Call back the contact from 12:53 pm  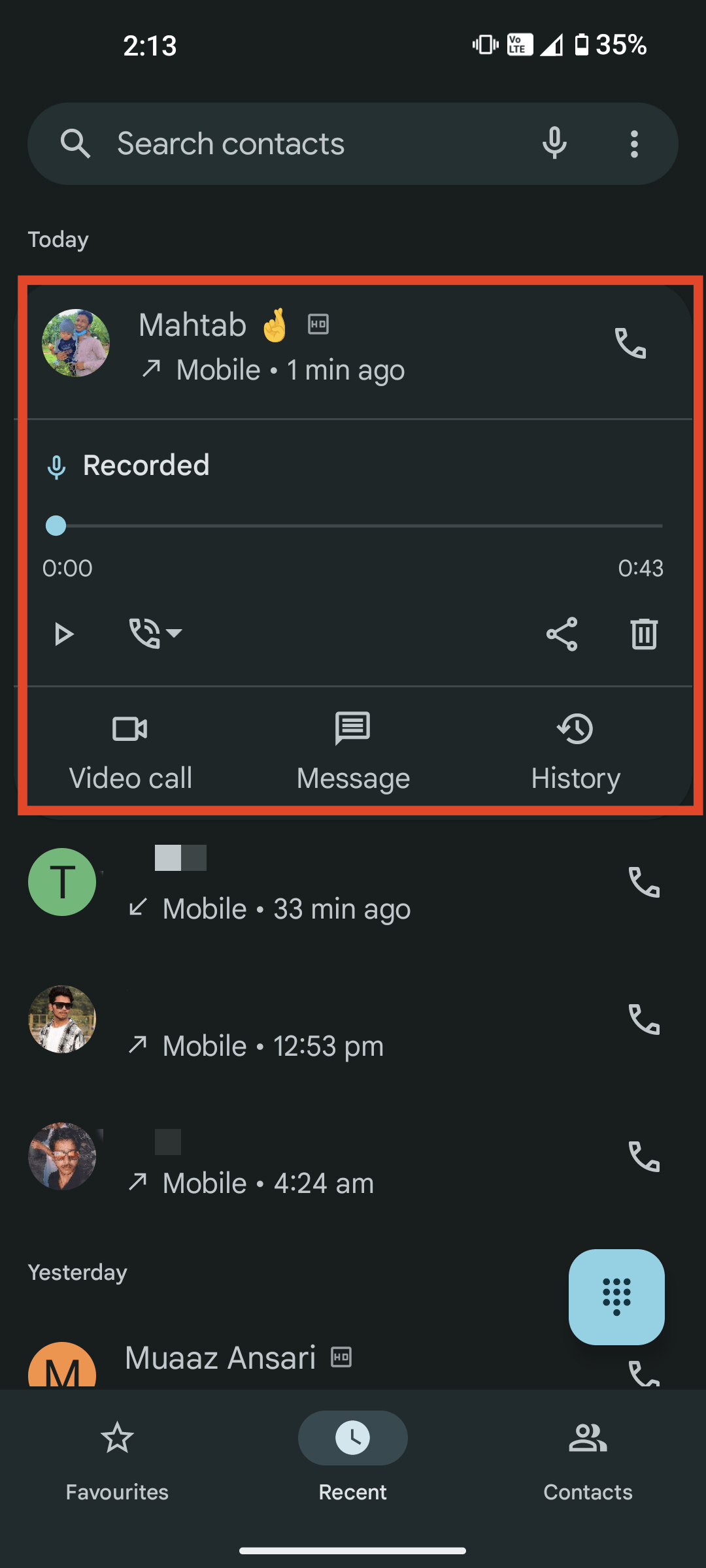point(644,1020)
